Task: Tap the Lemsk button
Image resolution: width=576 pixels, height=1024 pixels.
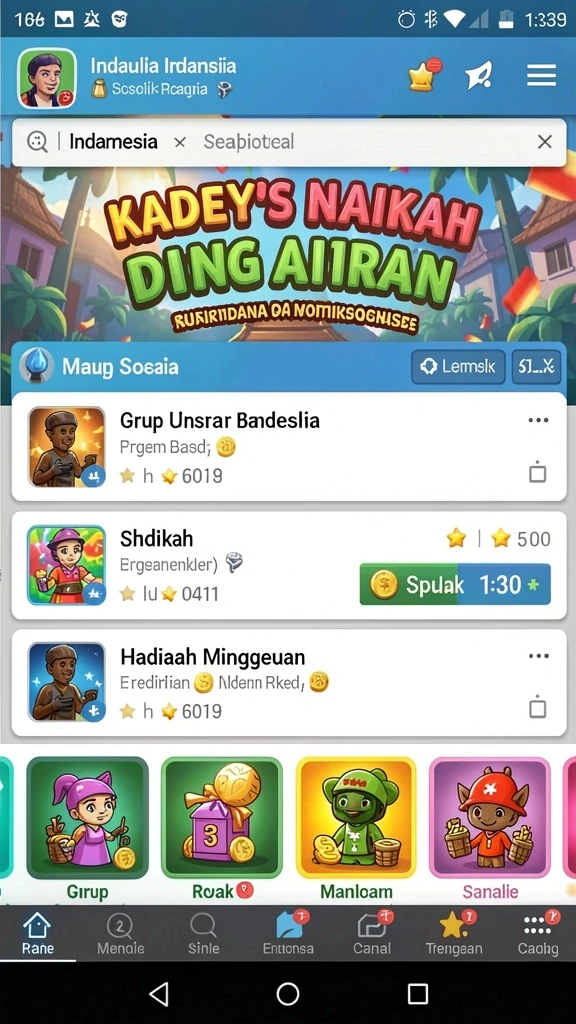Action: point(458,366)
